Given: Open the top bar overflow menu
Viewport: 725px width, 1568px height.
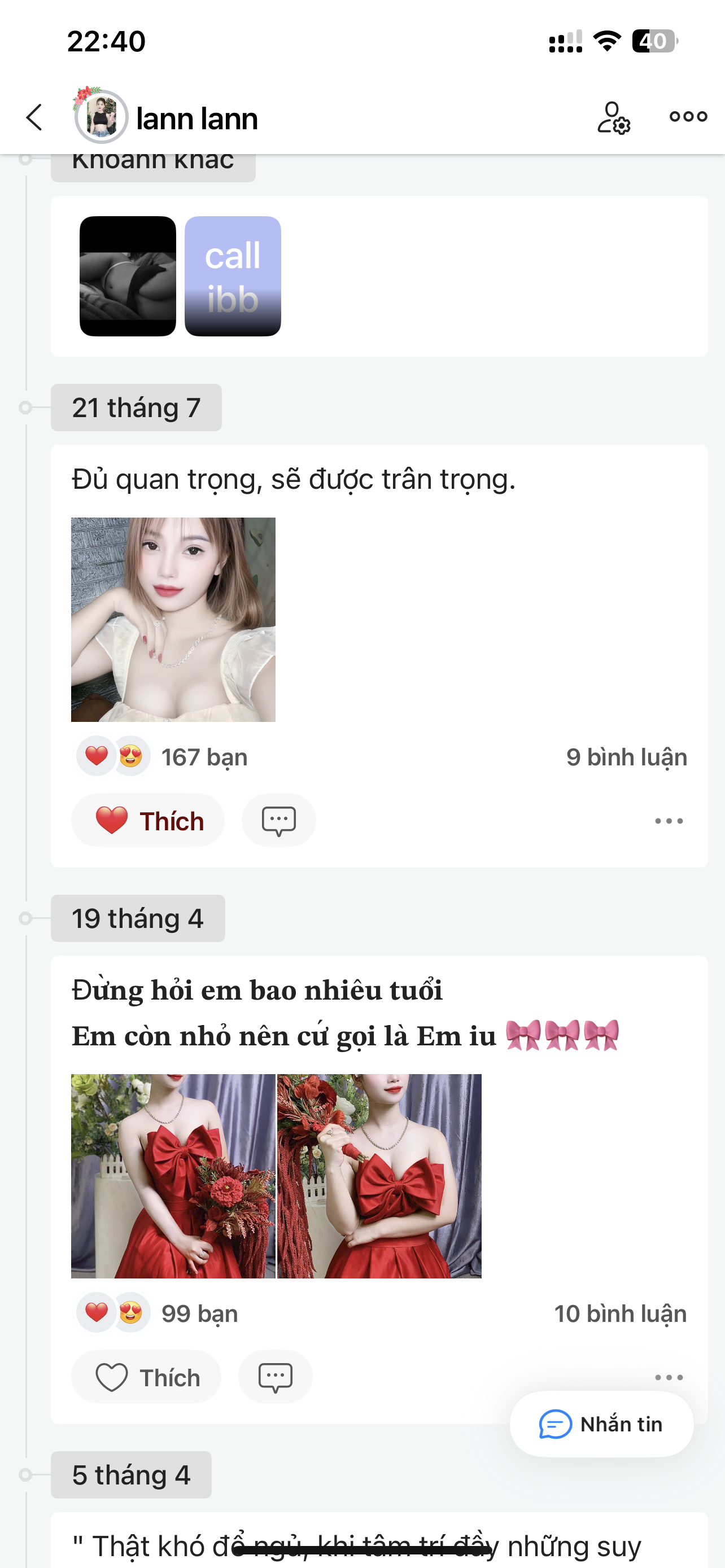Looking at the screenshot, I should (x=688, y=116).
